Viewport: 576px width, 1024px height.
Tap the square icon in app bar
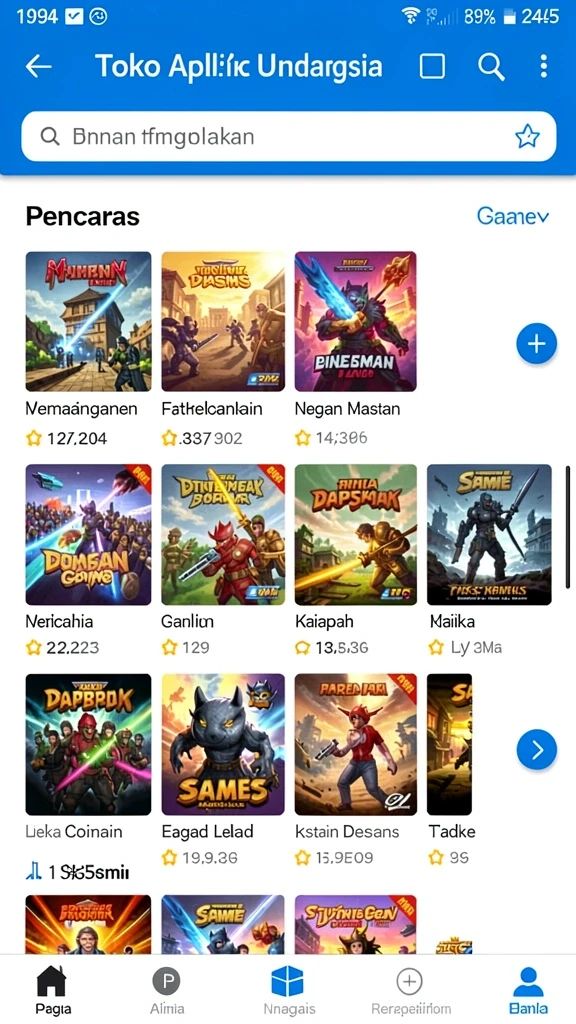(432, 66)
